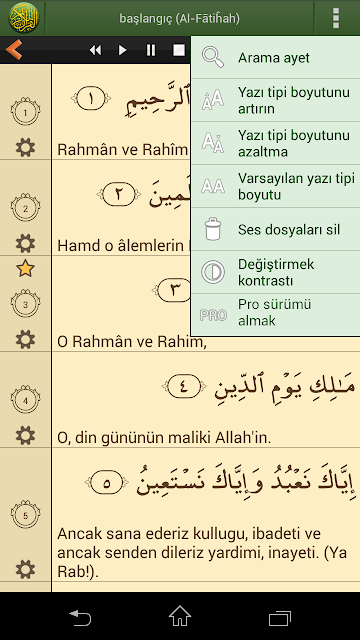Go back with the orange arrow
This screenshot has height=640, width=360.
(14, 50)
